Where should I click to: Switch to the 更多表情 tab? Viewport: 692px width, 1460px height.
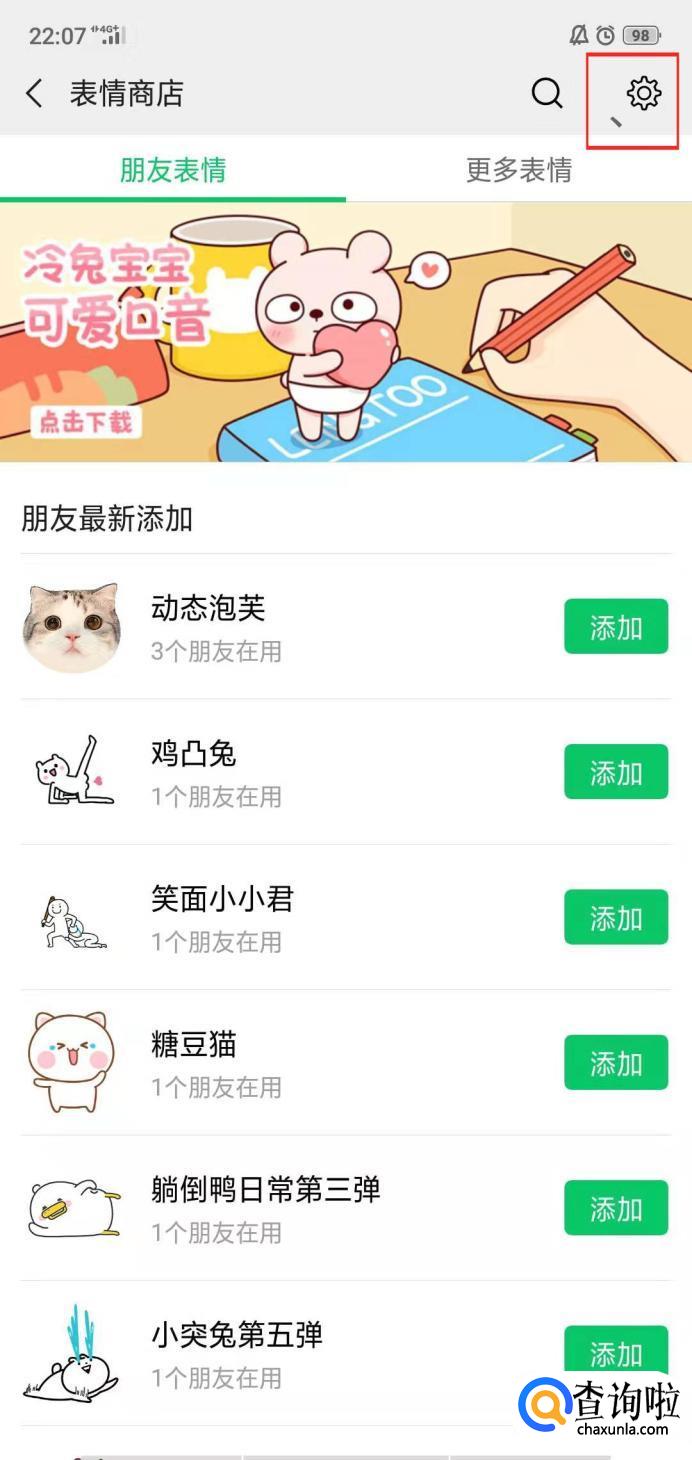[x=519, y=170]
